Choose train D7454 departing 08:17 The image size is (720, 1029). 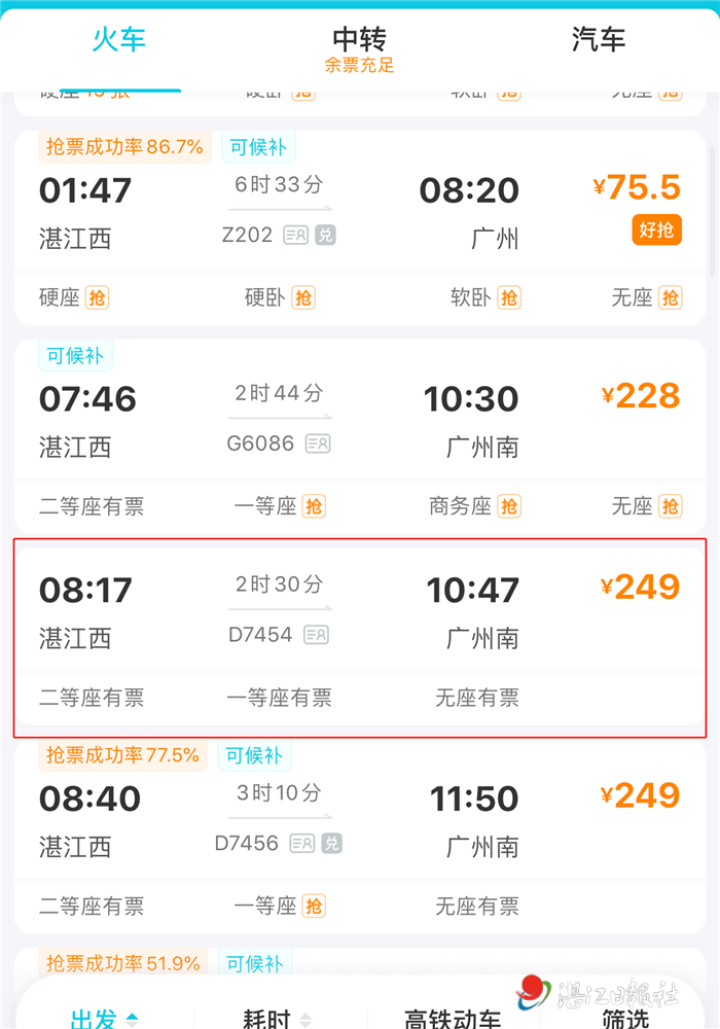tap(360, 612)
